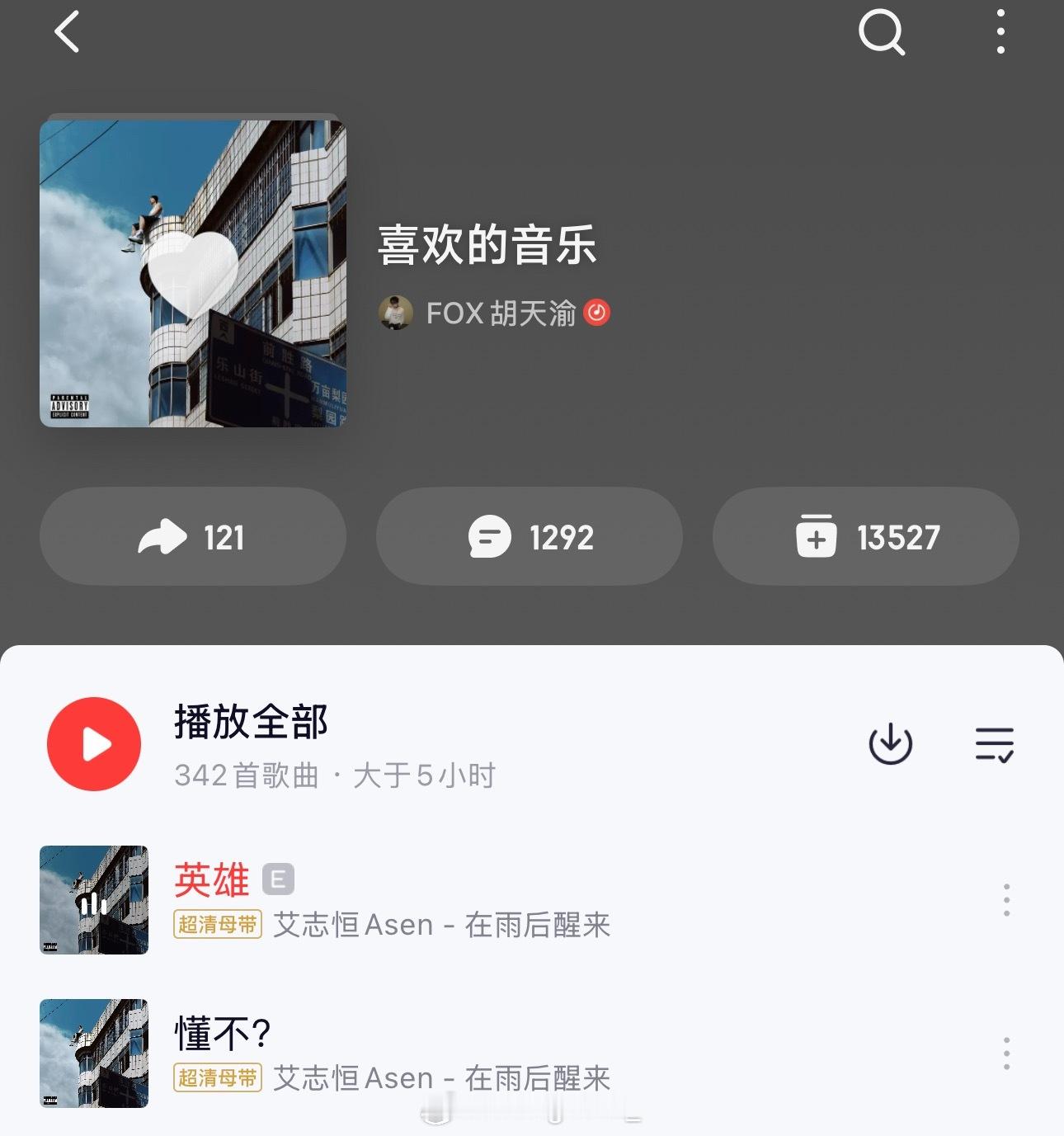Go back using the top-left arrow
The width and height of the screenshot is (1064, 1136).
pos(67,32)
